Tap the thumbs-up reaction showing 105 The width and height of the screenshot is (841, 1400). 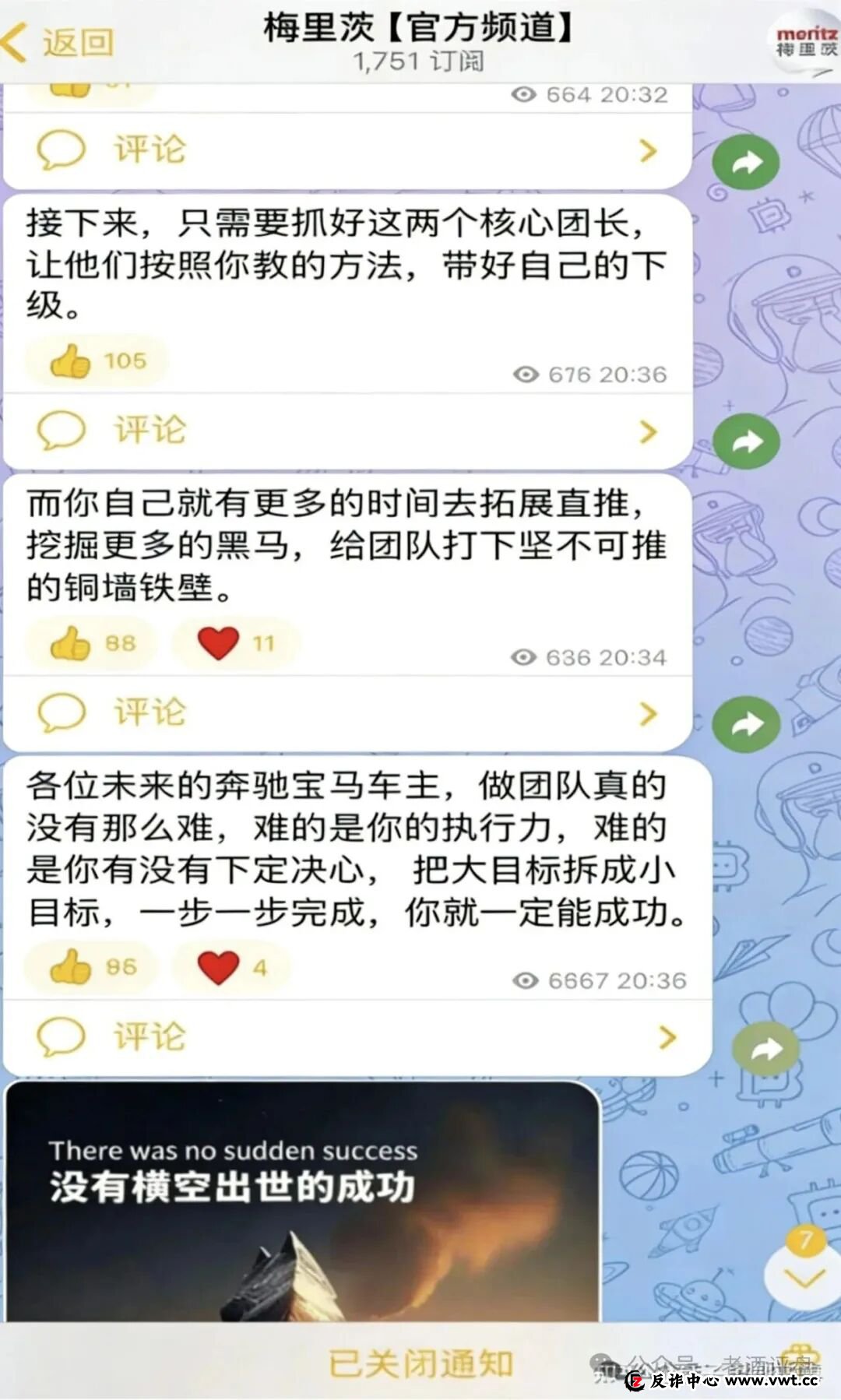(x=94, y=359)
